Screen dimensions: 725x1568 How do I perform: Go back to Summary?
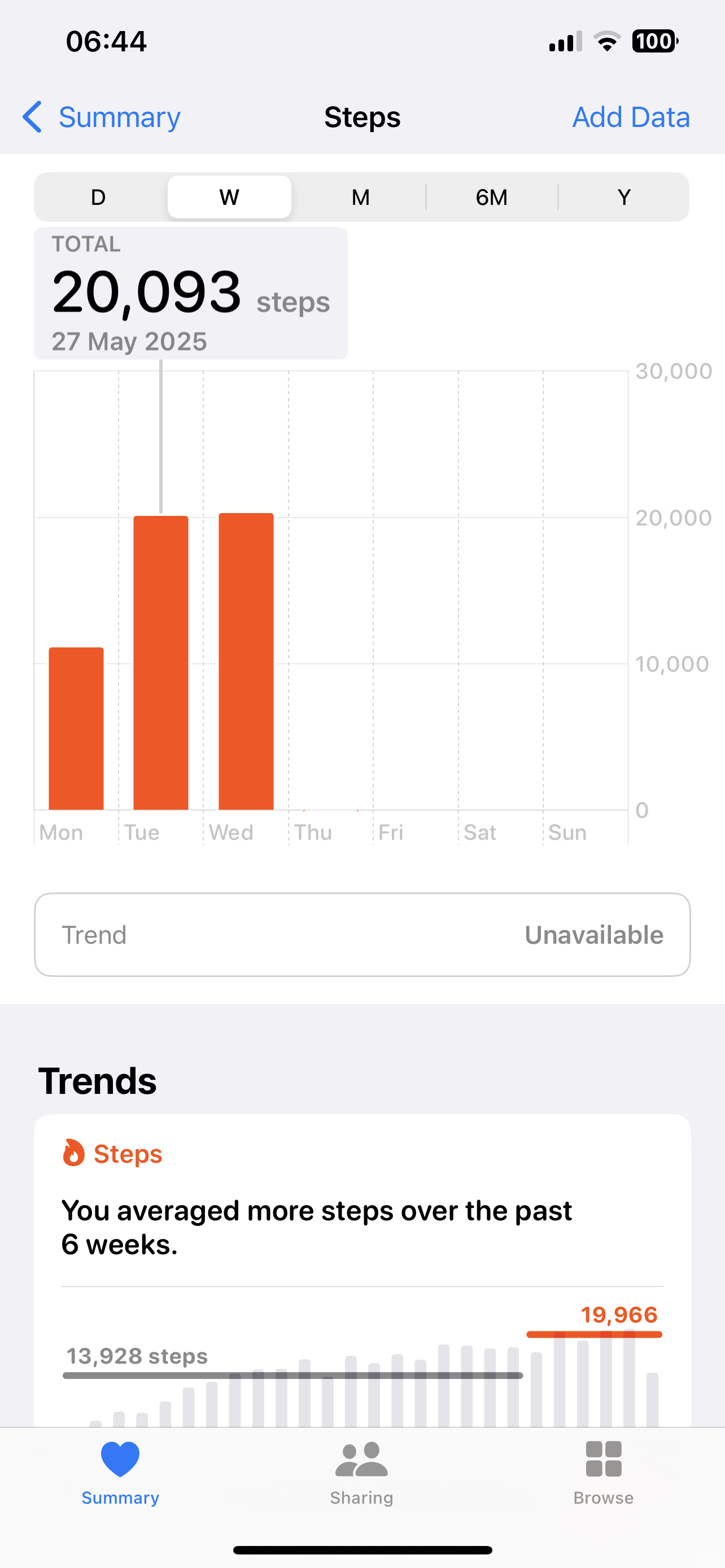coord(102,117)
